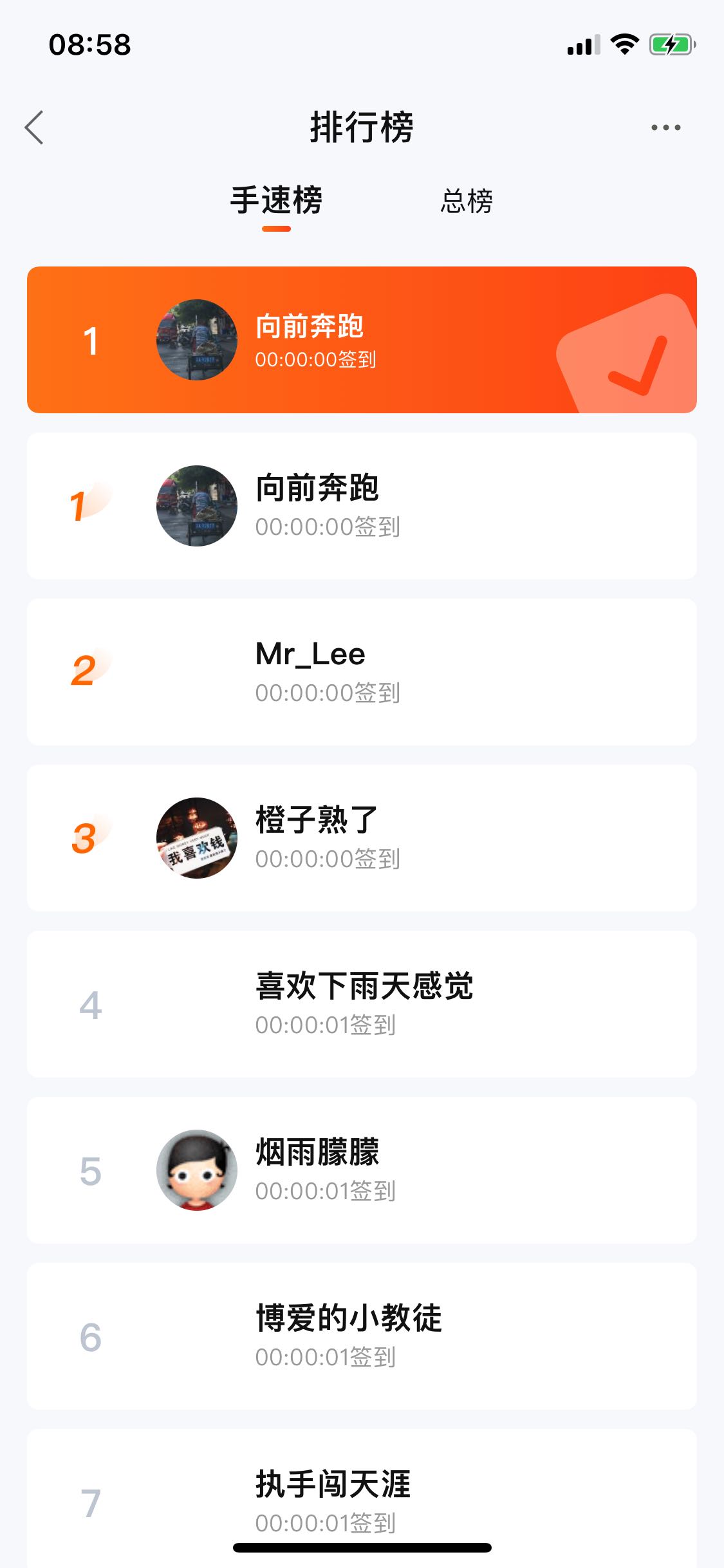
Task: Open the rank 6 entry 博爱的小教徒
Action: click(362, 1336)
